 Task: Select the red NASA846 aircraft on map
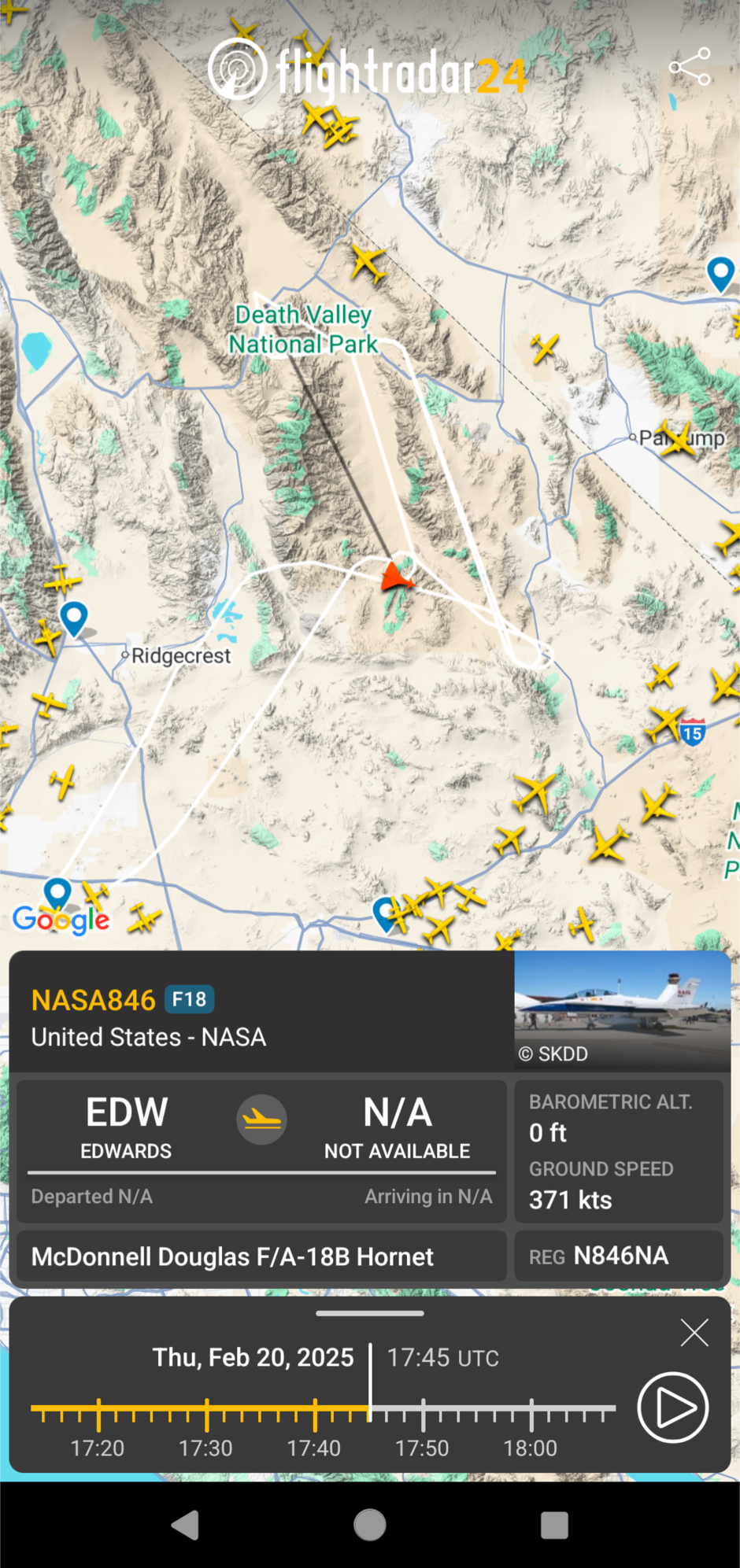(x=396, y=577)
